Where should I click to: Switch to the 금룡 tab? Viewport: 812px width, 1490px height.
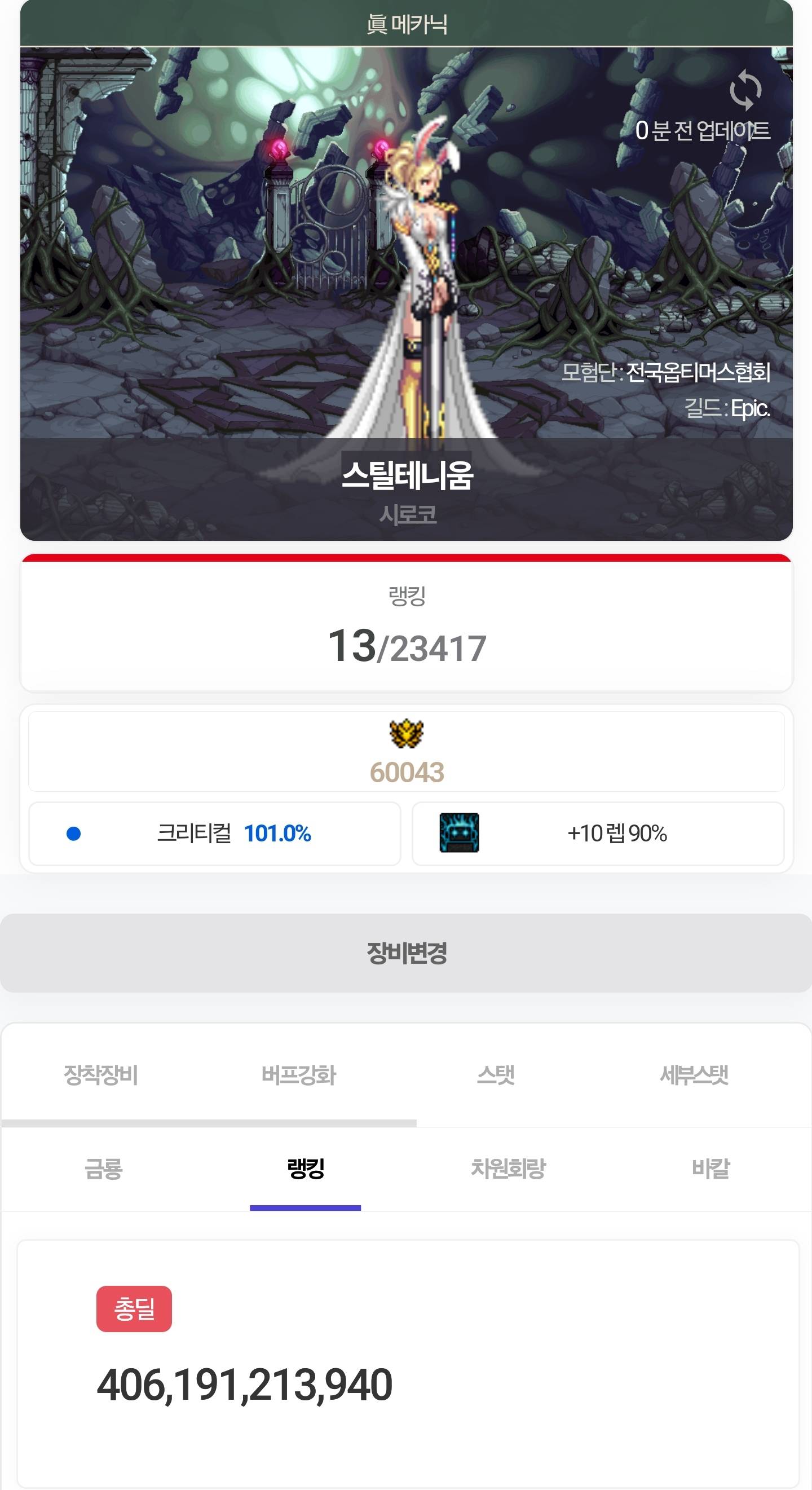point(104,1169)
